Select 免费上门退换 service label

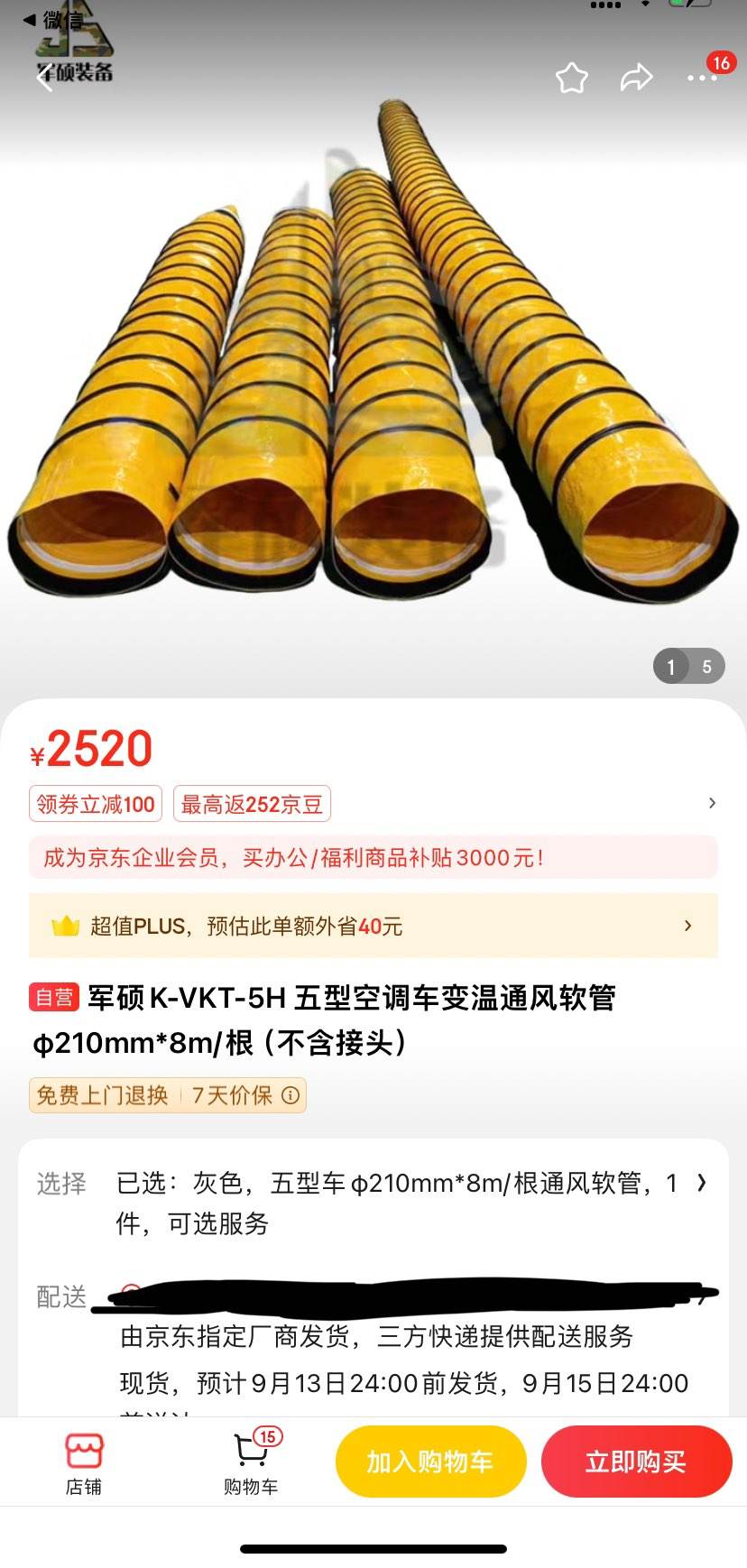point(101,1095)
